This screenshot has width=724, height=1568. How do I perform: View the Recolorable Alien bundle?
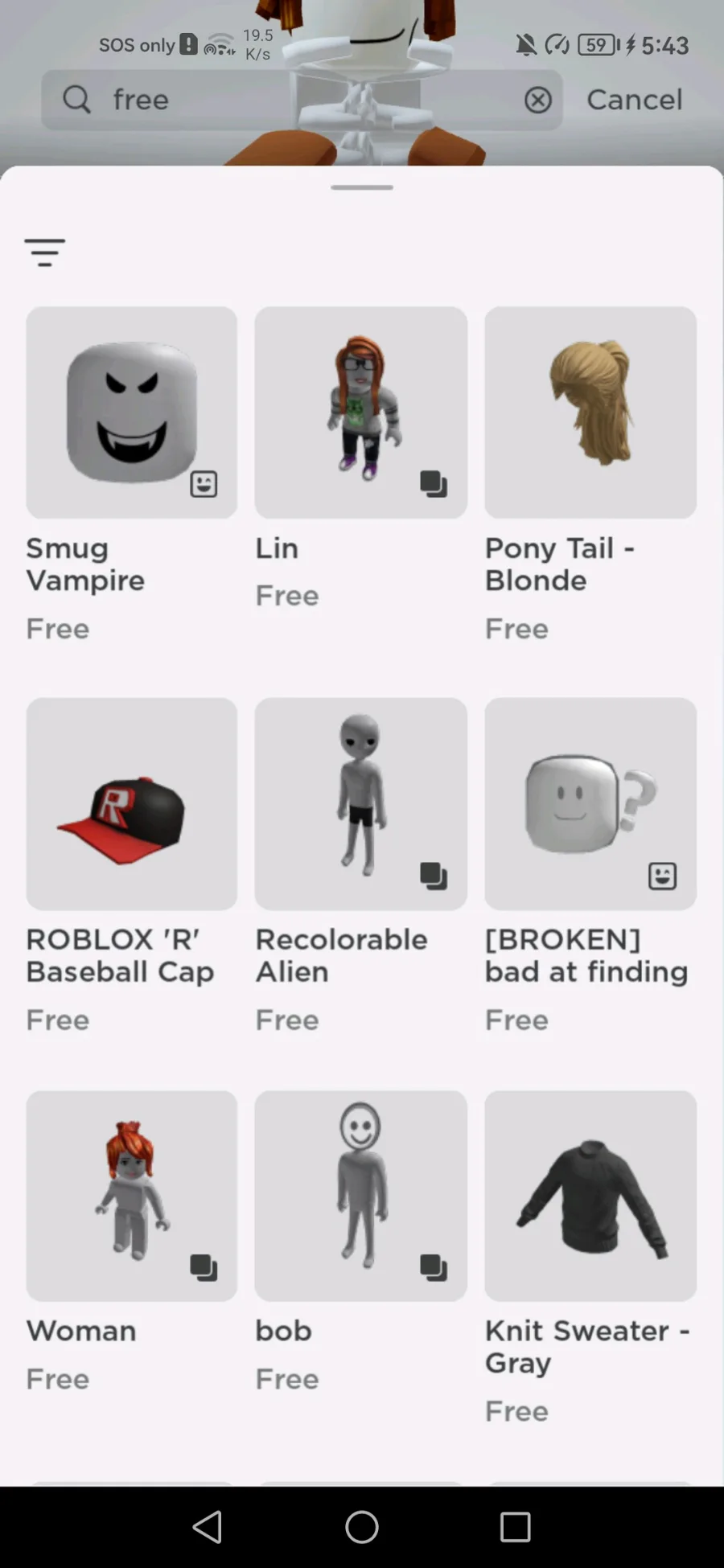[360, 804]
